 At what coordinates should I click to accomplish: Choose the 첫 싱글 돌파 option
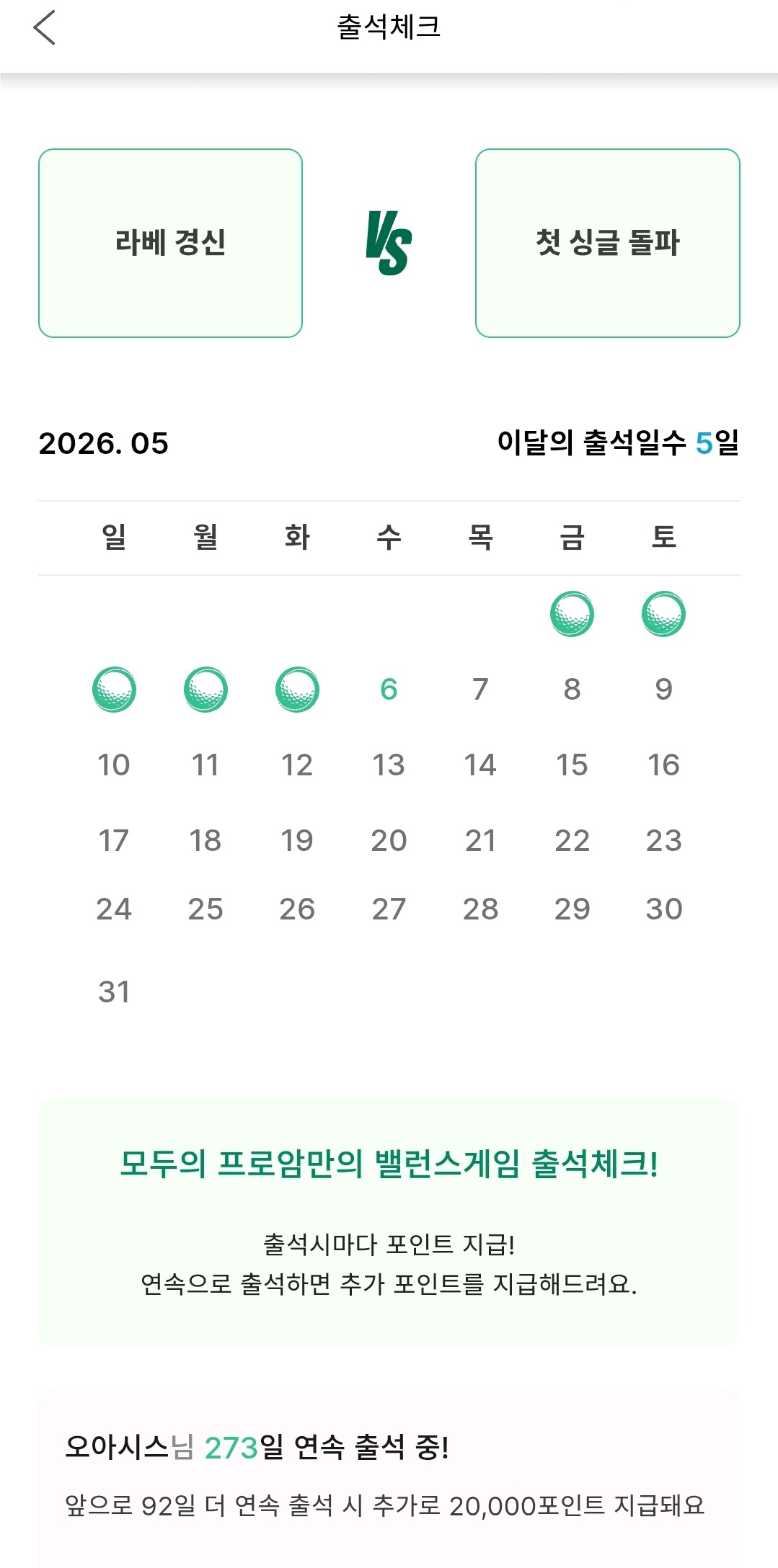tap(608, 243)
